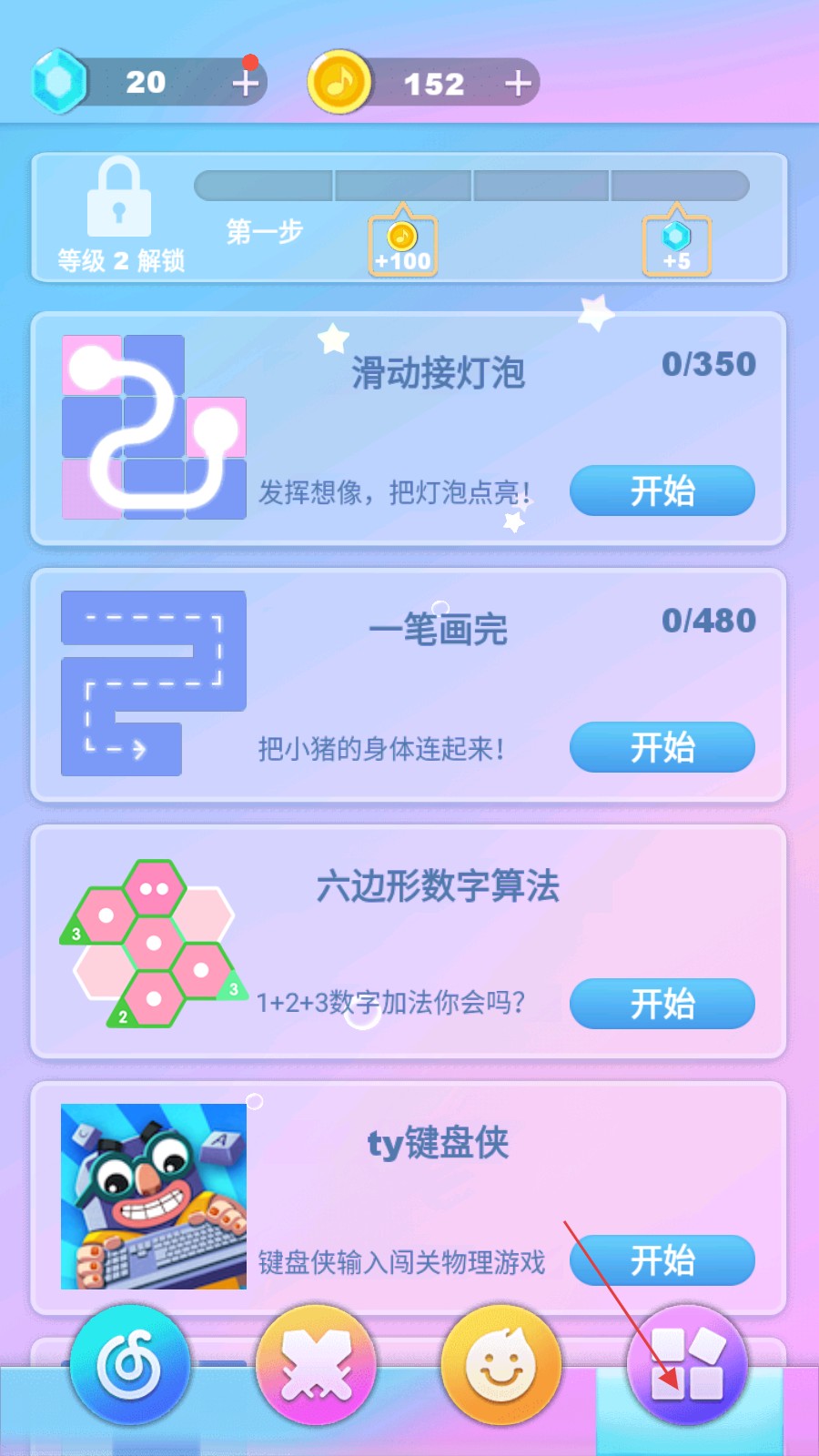Start the 滑动接灯泡 game
The height and width of the screenshot is (1456, 819).
(662, 491)
